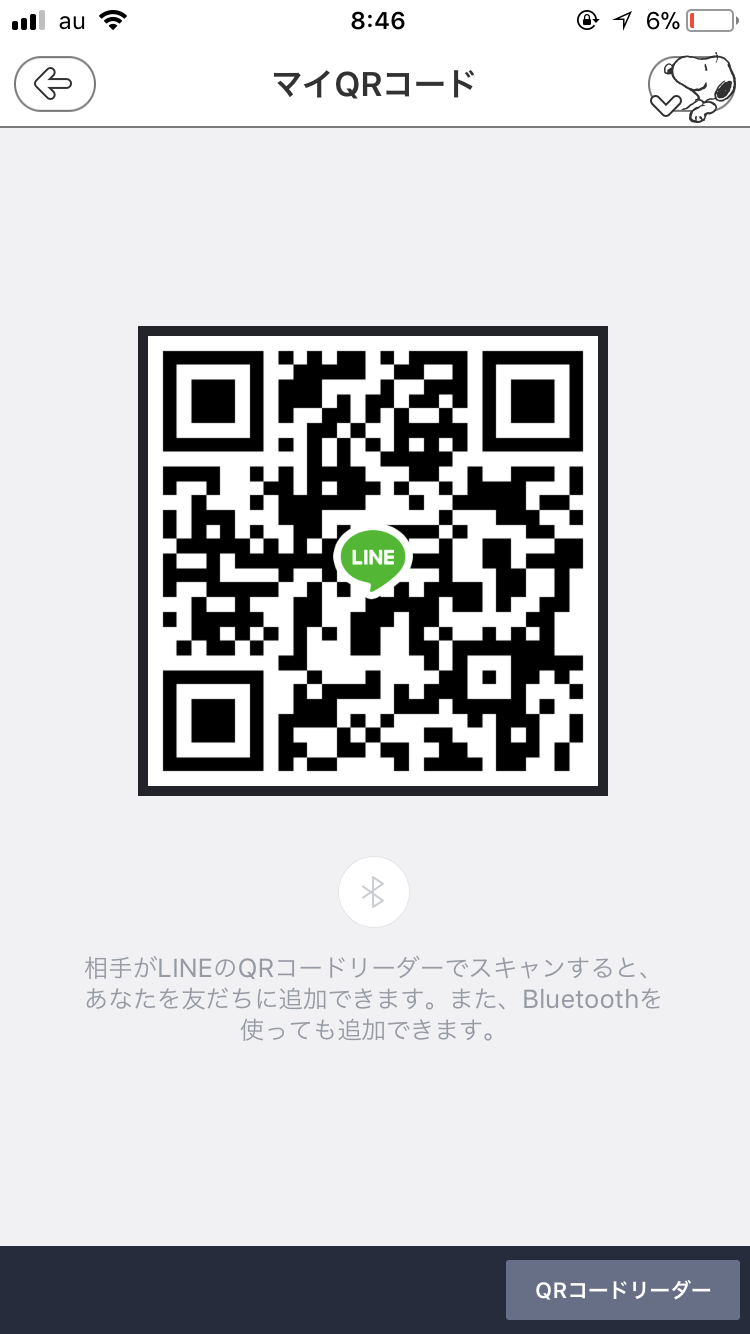Viewport: 750px width, 1334px height.
Task: Go back with the arrow button
Action: (55, 84)
